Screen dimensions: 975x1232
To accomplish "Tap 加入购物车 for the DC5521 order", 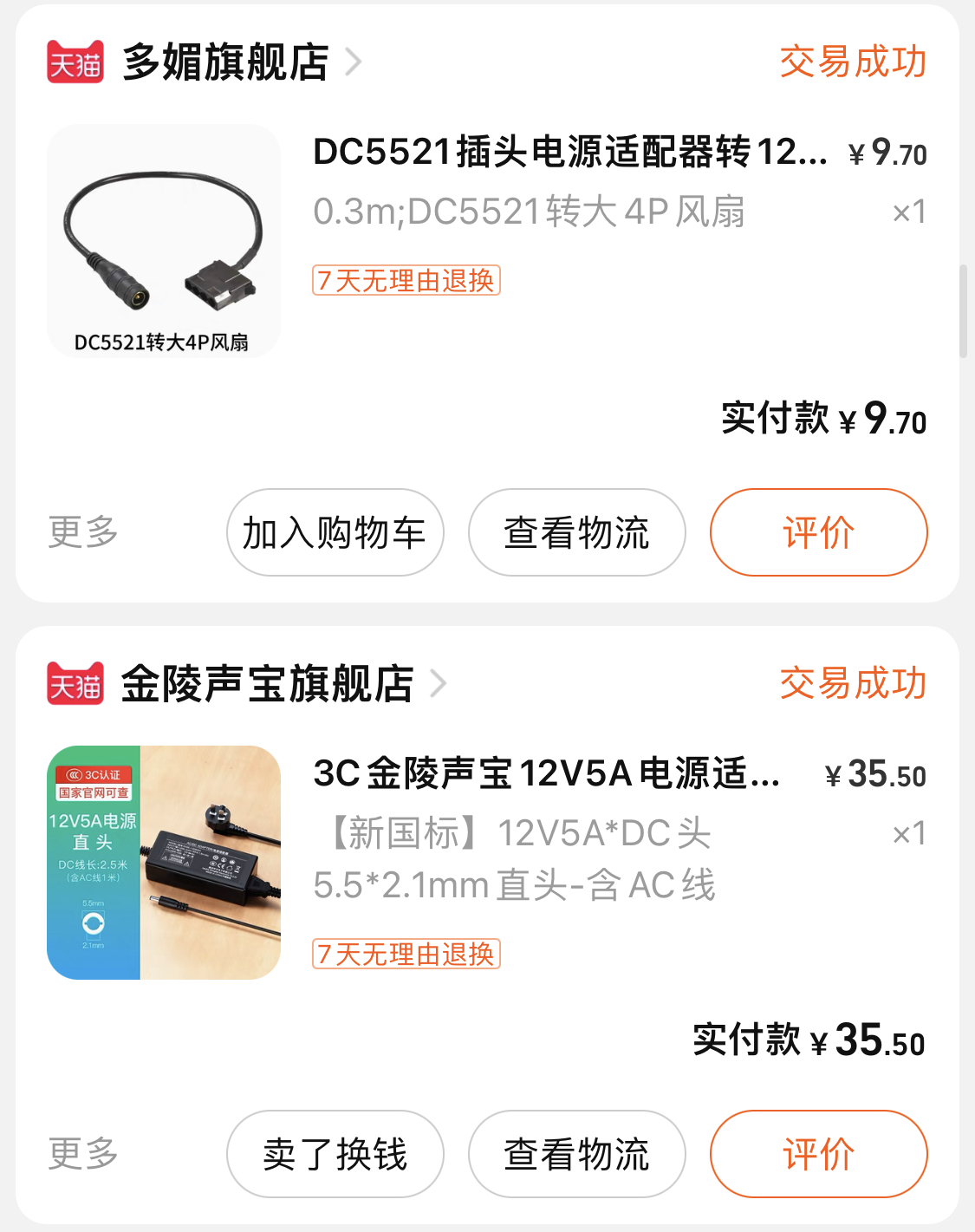I will coord(335,532).
